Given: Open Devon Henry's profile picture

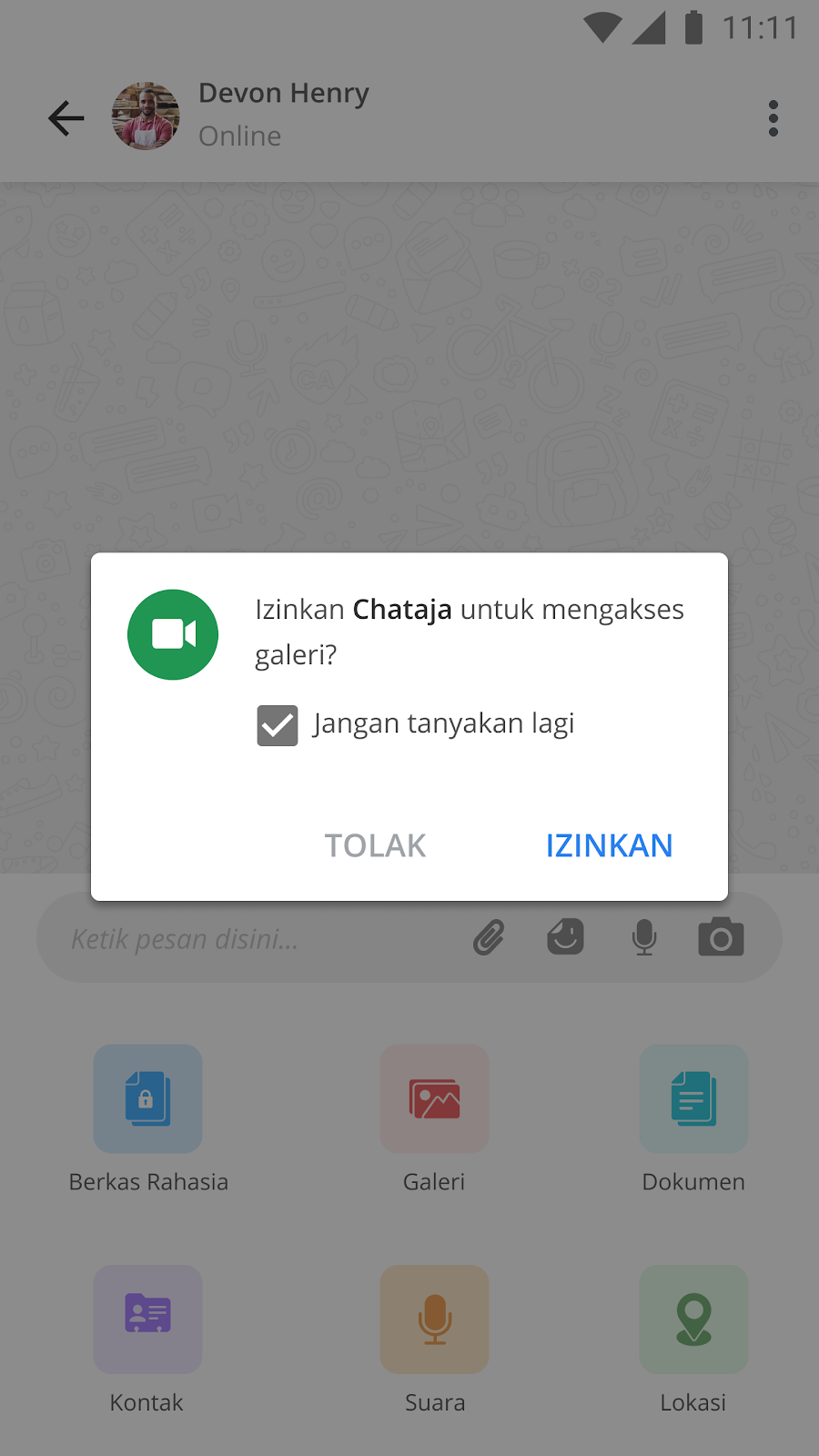Looking at the screenshot, I should point(146,116).
